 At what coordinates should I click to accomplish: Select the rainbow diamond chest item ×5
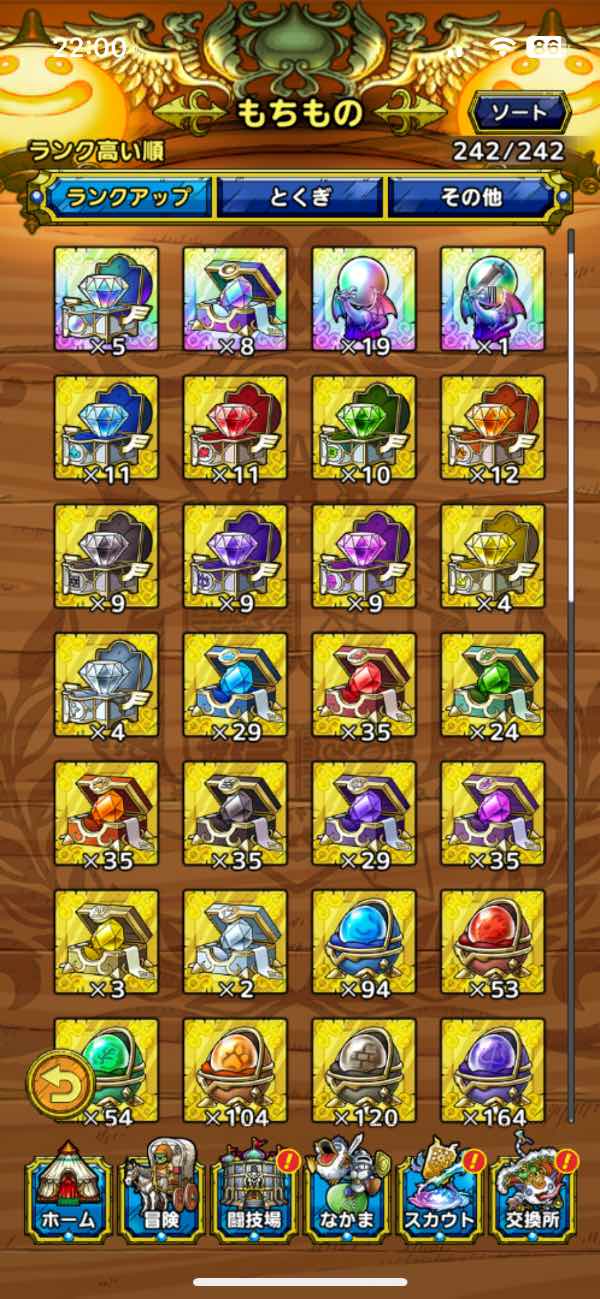click(x=106, y=298)
